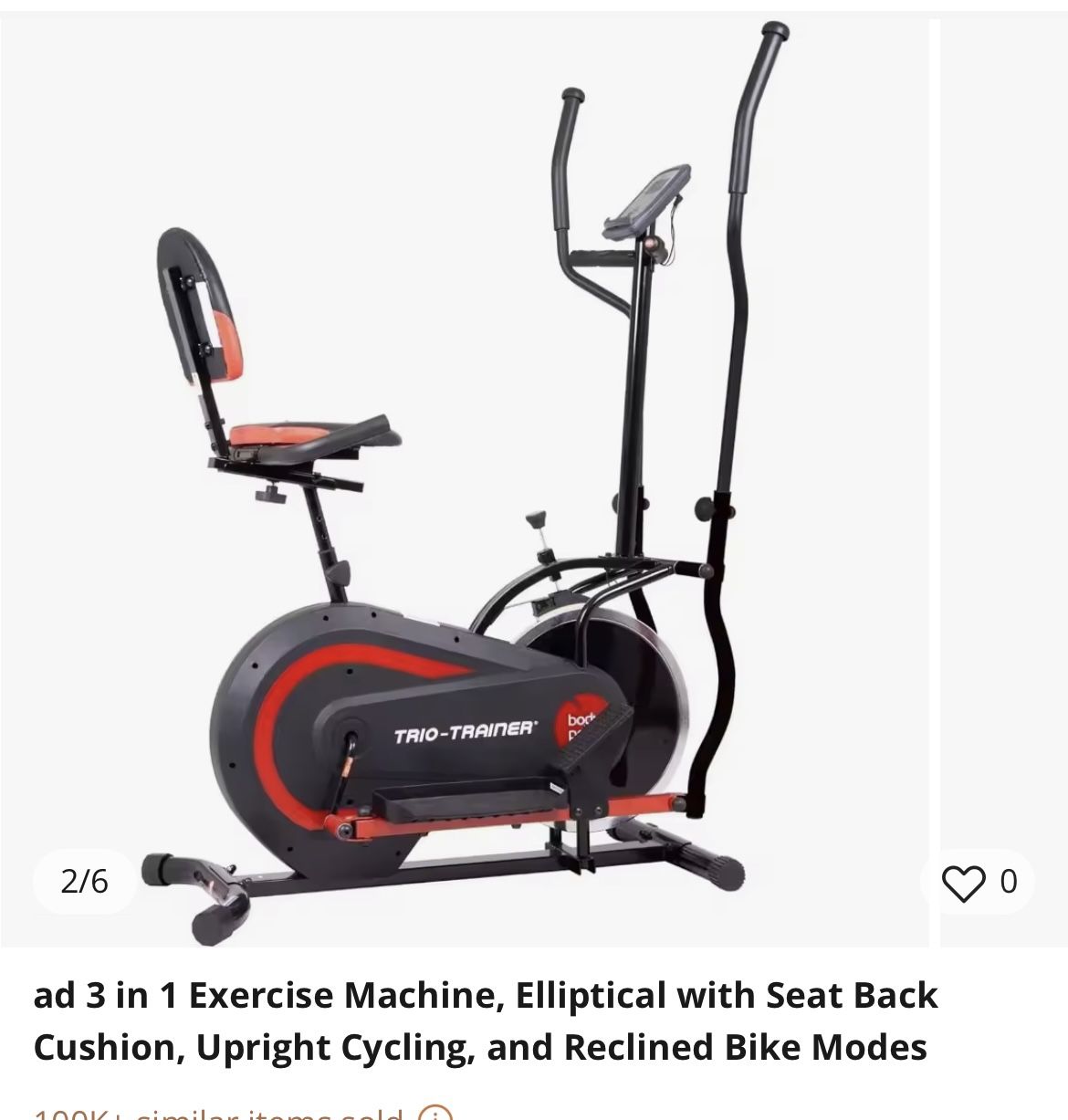Tap the info icon beside similar items sold
This screenshot has width=1068, height=1120.
click(x=435, y=1113)
